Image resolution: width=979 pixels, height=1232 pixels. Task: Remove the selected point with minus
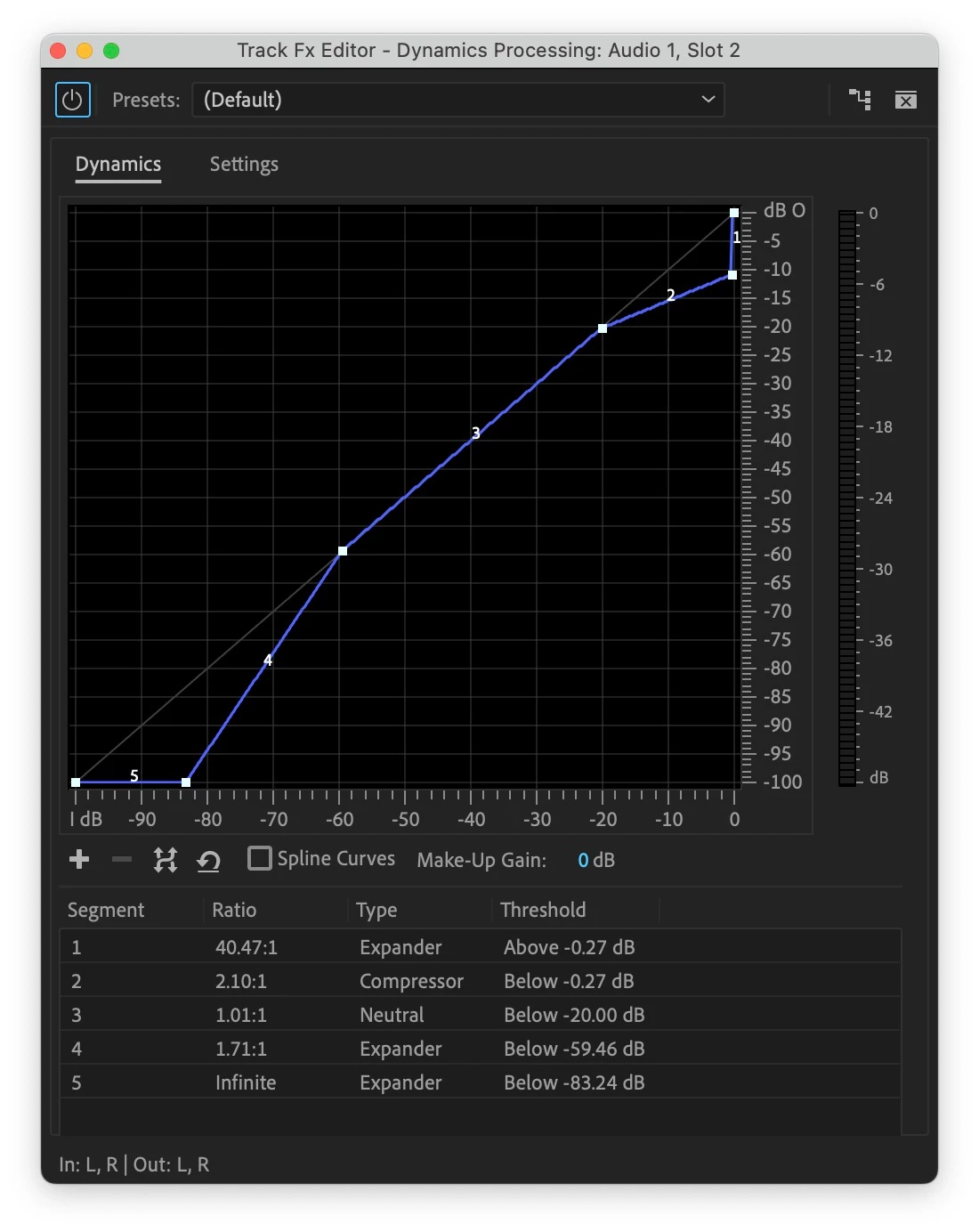[x=122, y=859]
